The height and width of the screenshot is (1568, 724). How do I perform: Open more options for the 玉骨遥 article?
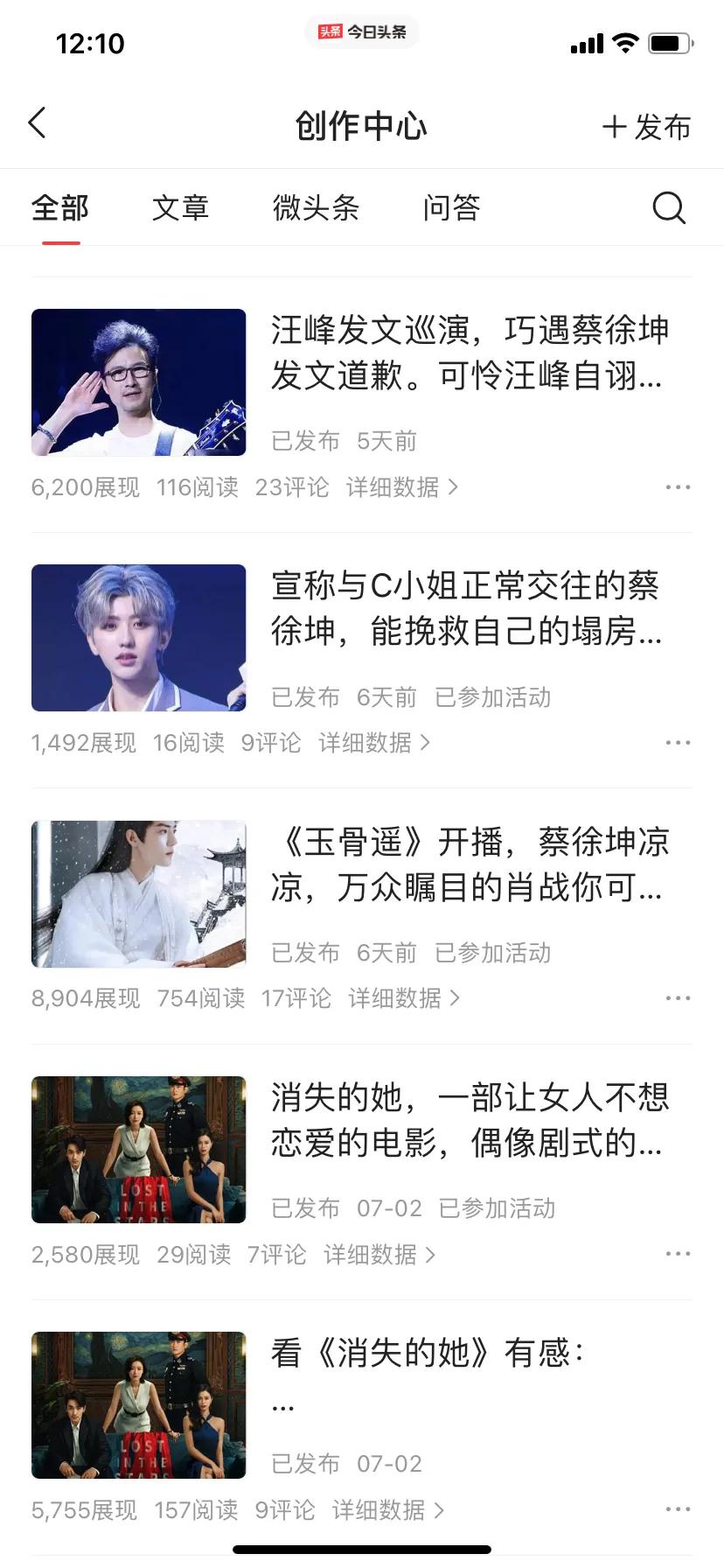[678, 997]
